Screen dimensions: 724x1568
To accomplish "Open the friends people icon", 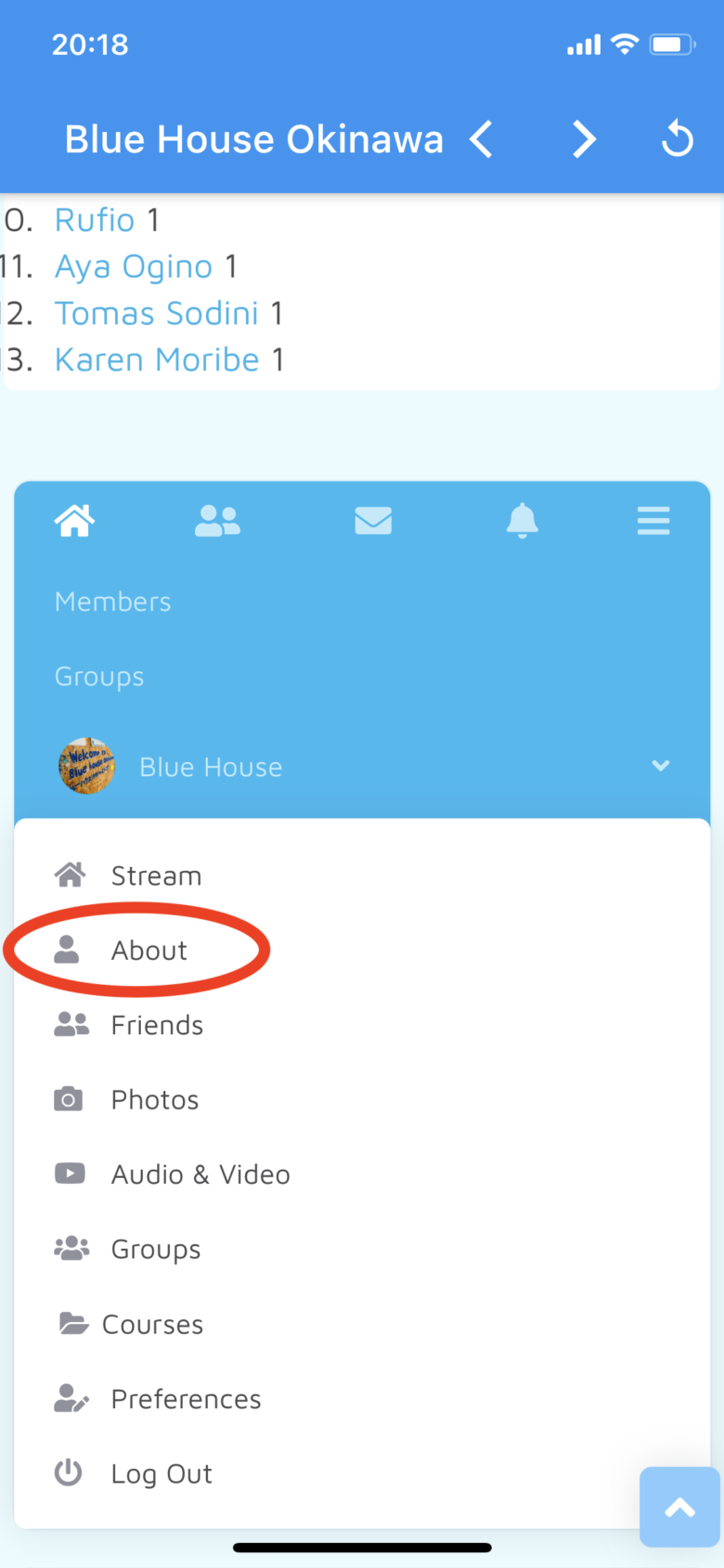I will pos(217,521).
